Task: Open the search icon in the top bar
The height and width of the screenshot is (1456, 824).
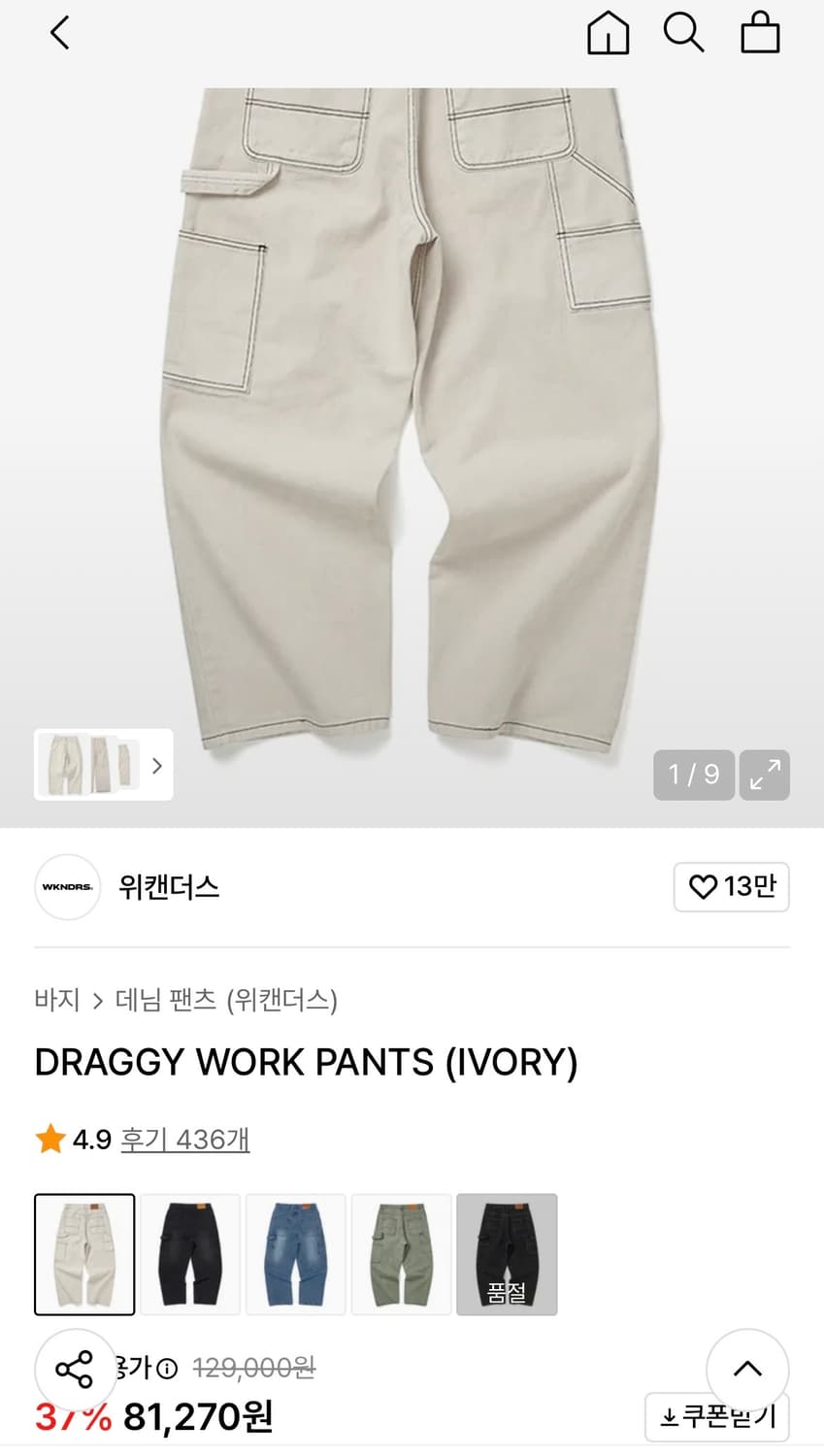Action: (683, 32)
